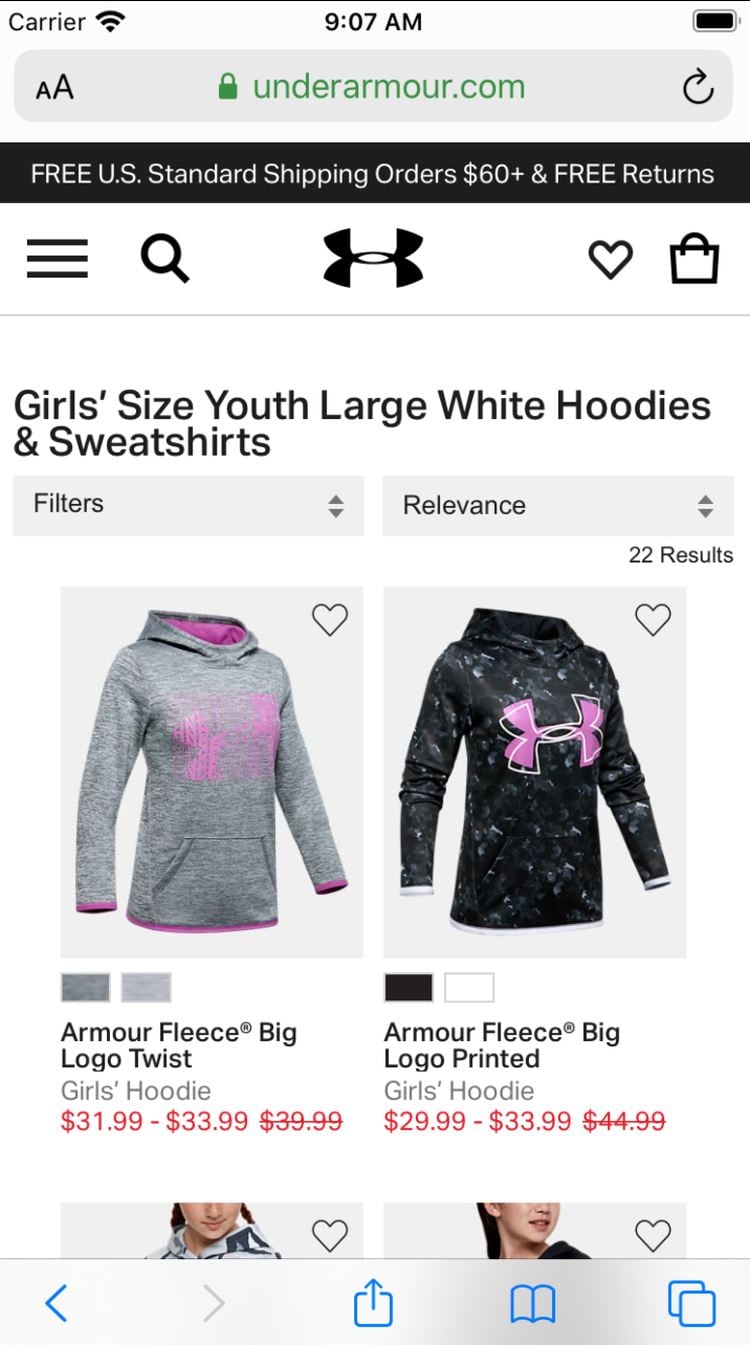Select the dark gray swatch for Big Logo Twist
Viewport: 750px width, 1345px height.
point(86,988)
